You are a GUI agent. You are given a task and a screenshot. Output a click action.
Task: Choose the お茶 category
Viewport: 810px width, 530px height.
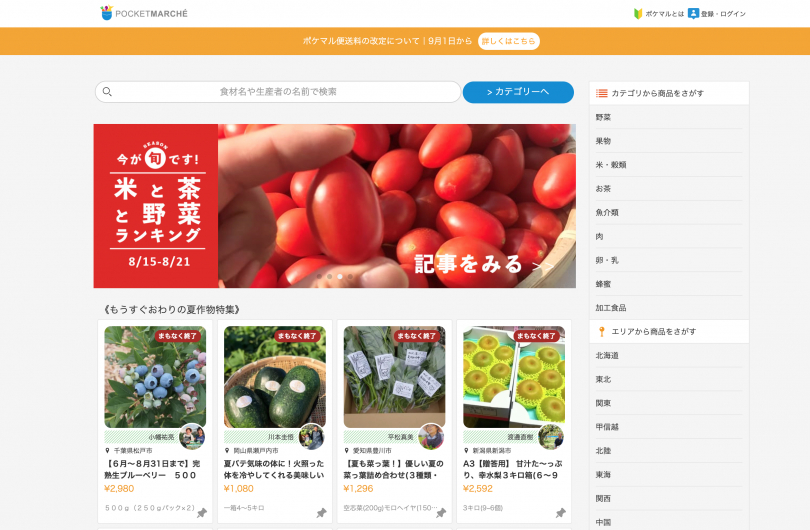[x=603, y=188]
